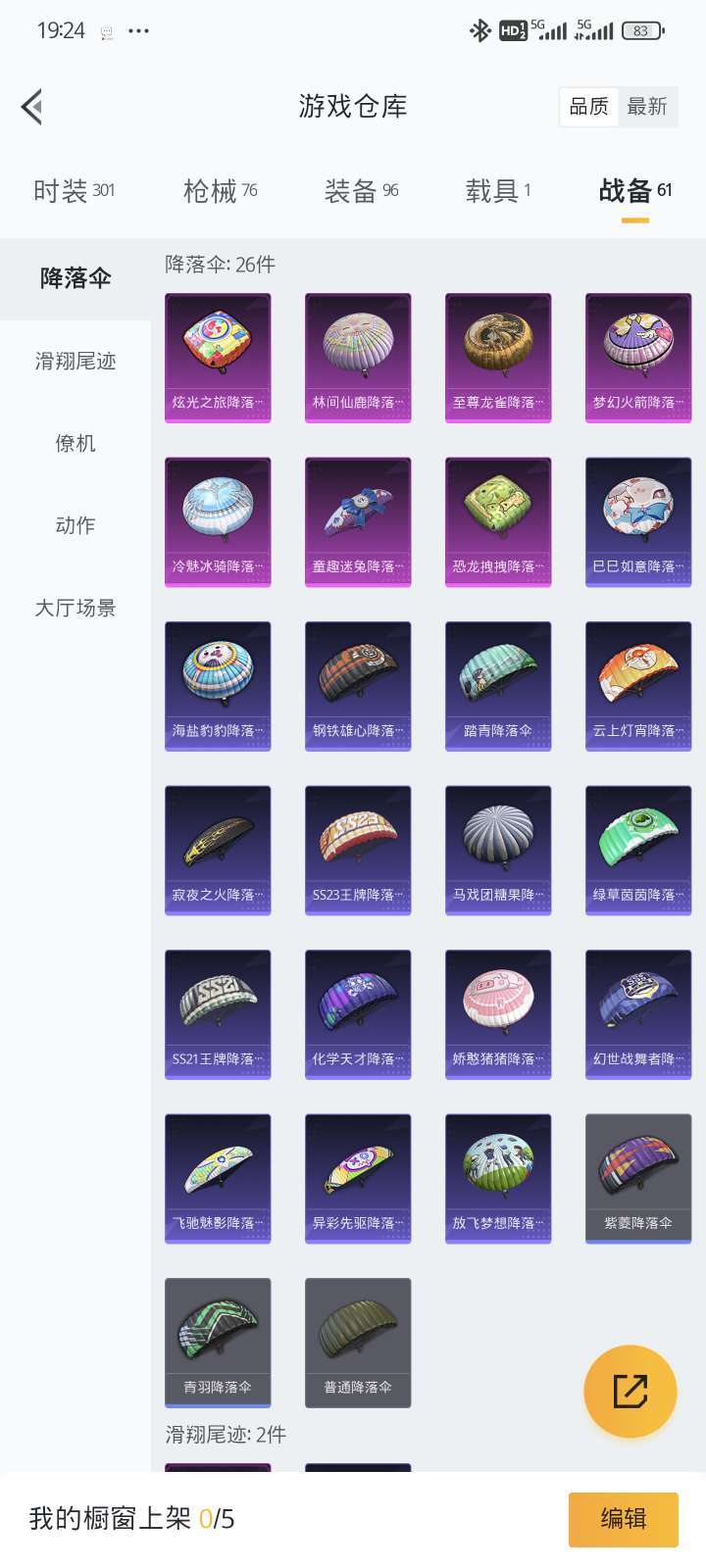706x1568 pixels.
Task: Sort the warehouse by 最新
Action: coord(647,107)
